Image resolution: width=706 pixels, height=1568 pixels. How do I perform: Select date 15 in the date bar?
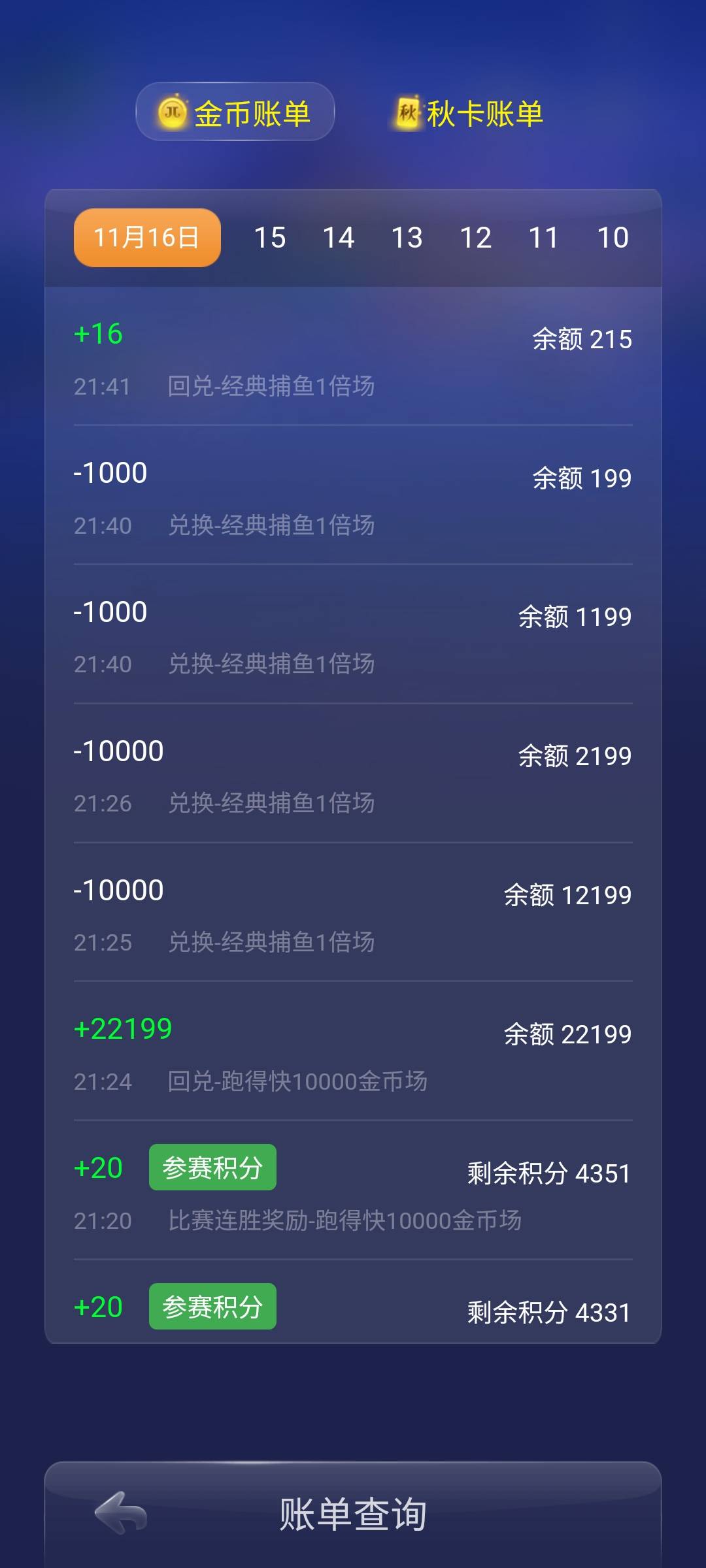272,238
